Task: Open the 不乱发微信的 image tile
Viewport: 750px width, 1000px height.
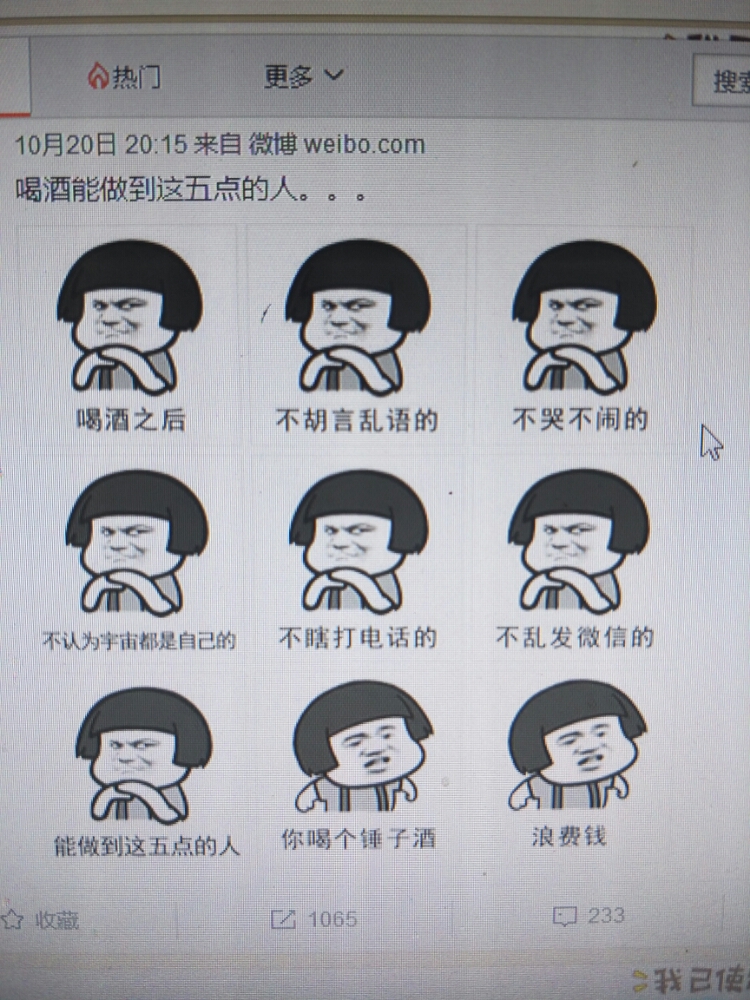Action: pos(577,556)
